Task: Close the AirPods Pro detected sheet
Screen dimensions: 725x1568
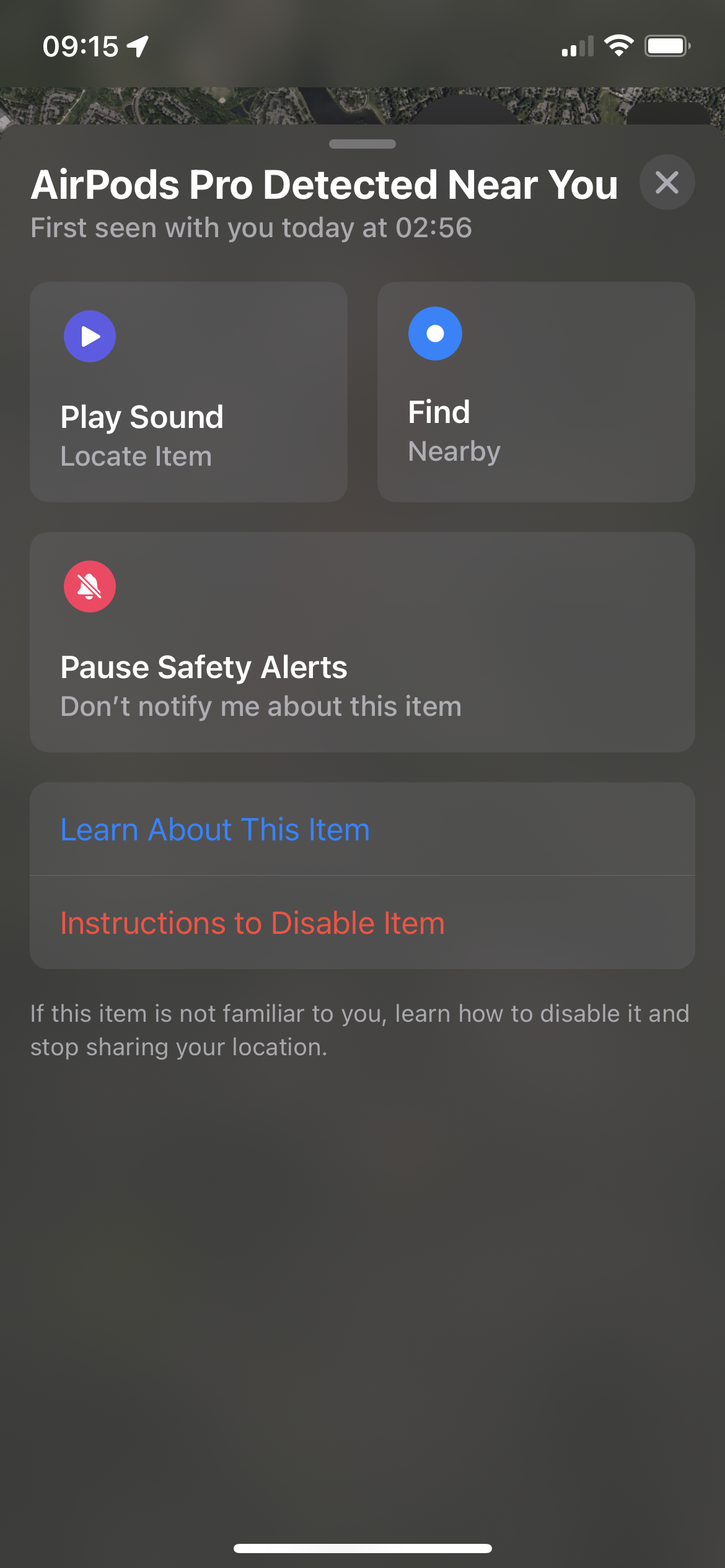Action: 667,183
